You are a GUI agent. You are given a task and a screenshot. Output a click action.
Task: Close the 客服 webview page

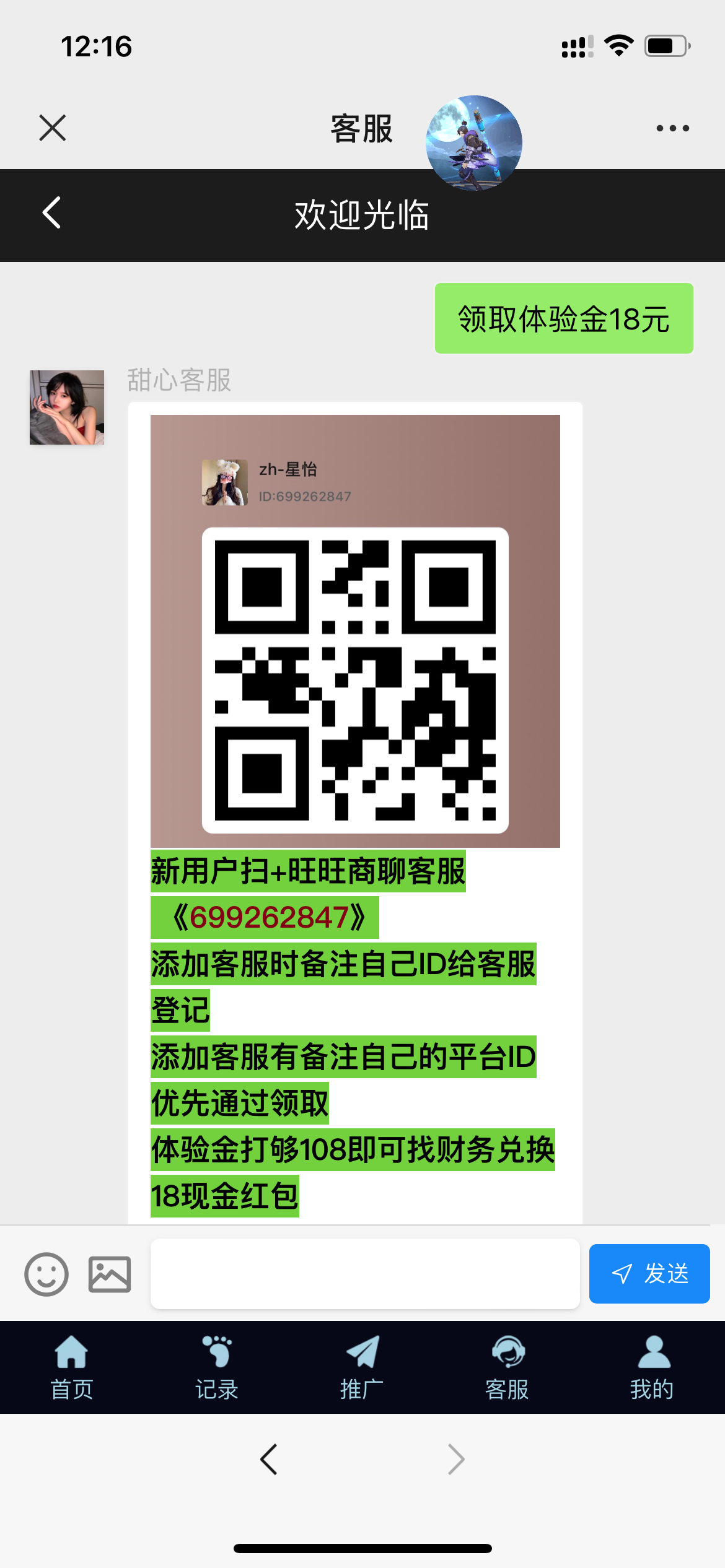pyautogui.click(x=52, y=128)
